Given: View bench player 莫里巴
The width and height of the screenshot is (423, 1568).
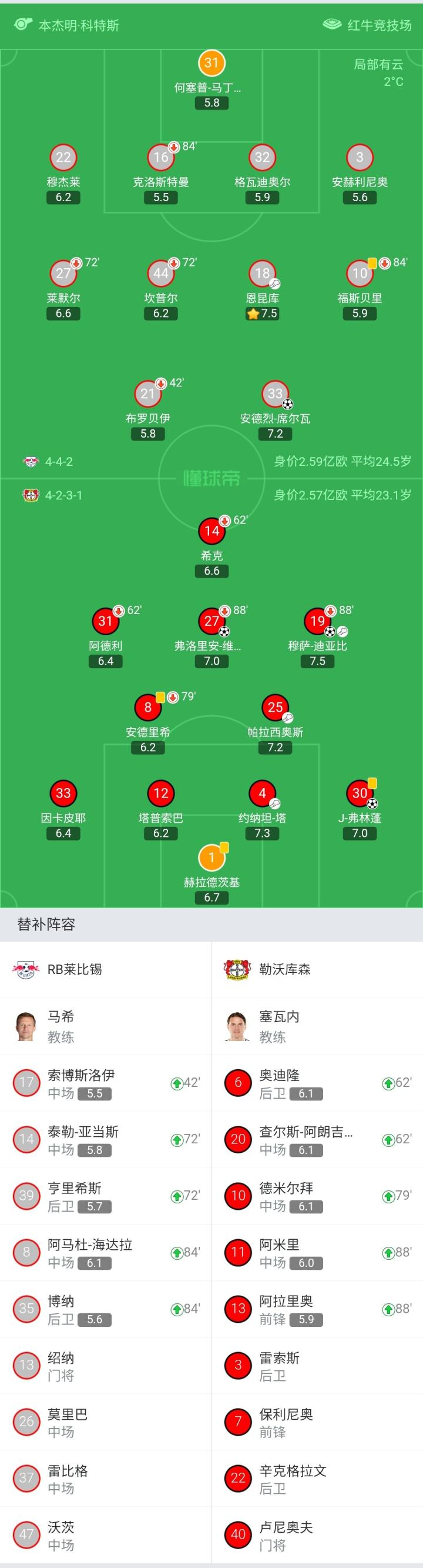Looking at the screenshot, I should (x=106, y=1423).
